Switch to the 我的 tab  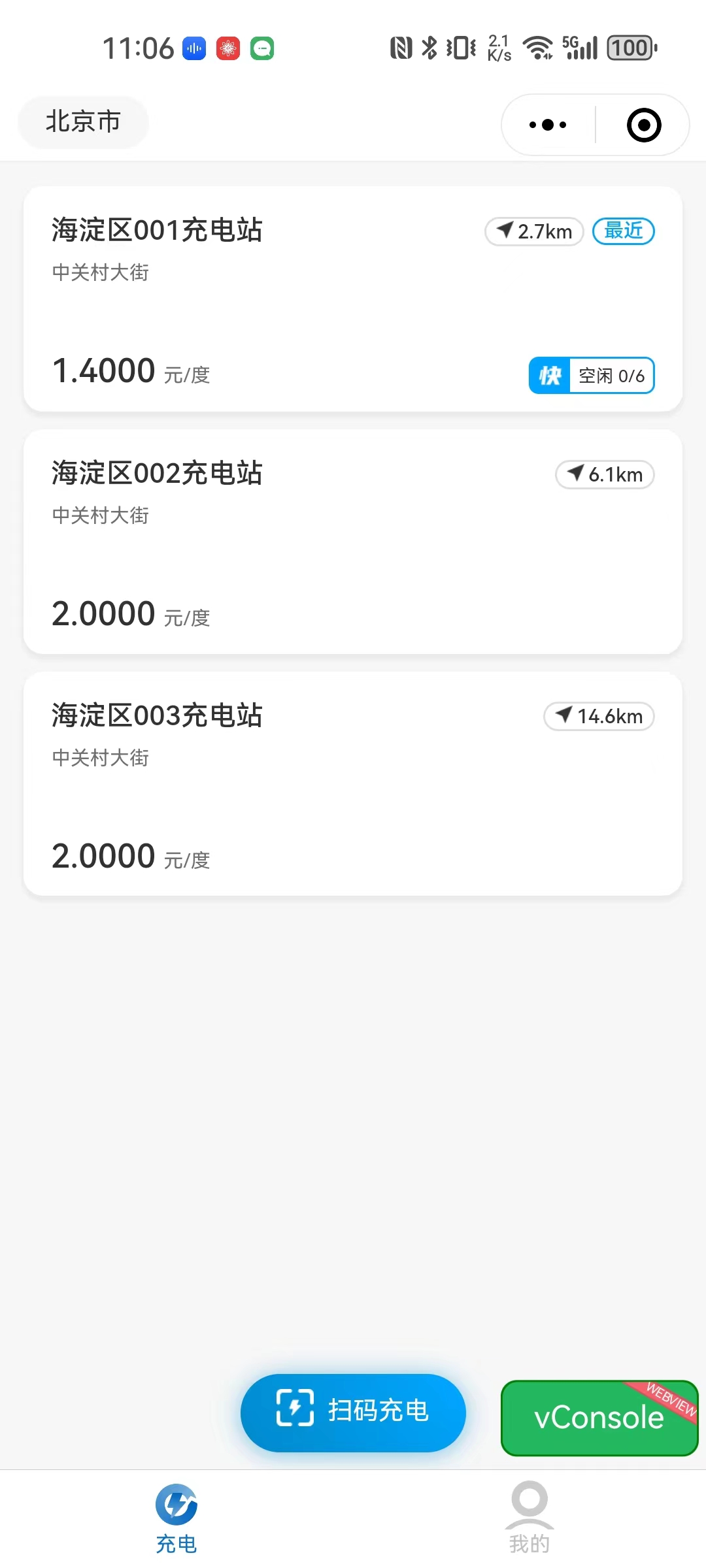pyautogui.click(x=529, y=1518)
